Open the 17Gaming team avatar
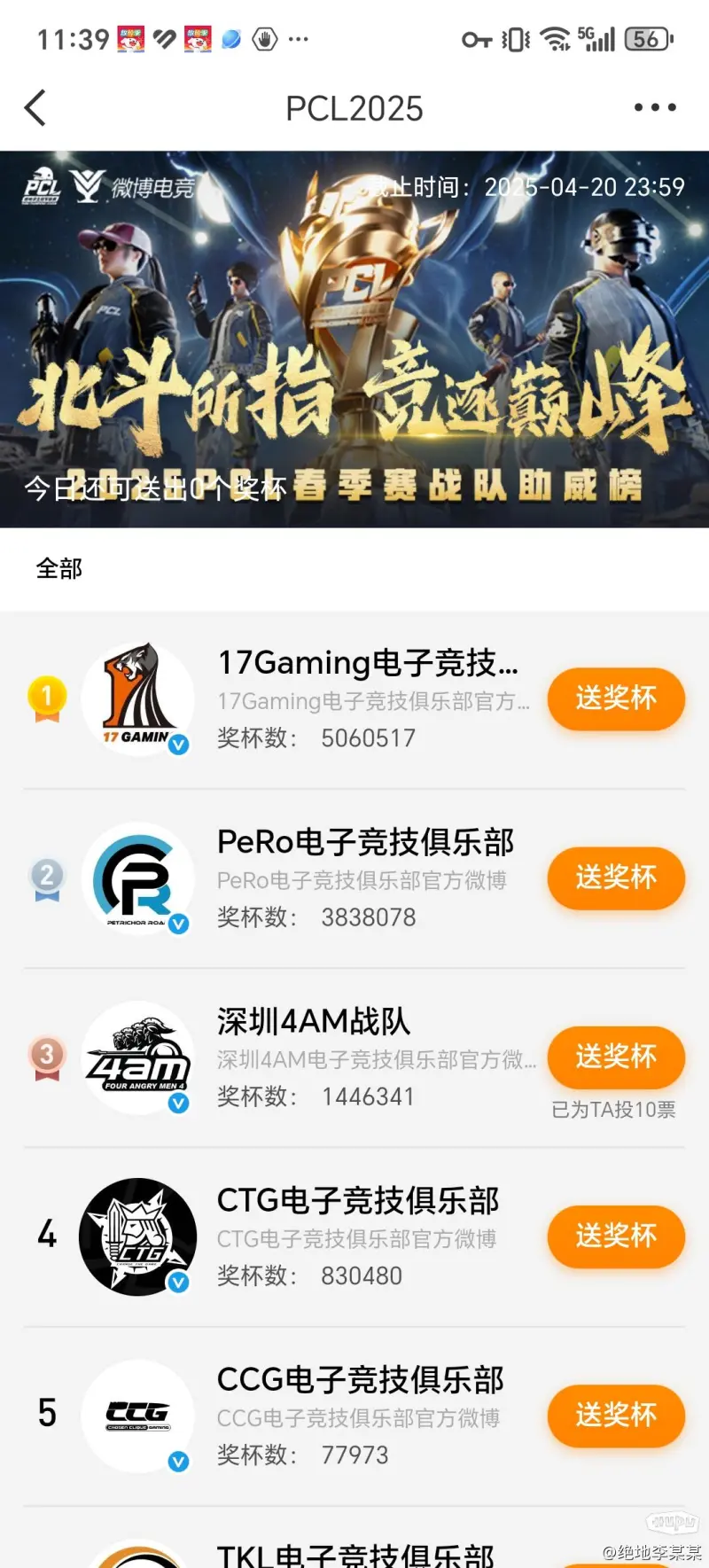This screenshot has height=1568, width=709. point(137,699)
